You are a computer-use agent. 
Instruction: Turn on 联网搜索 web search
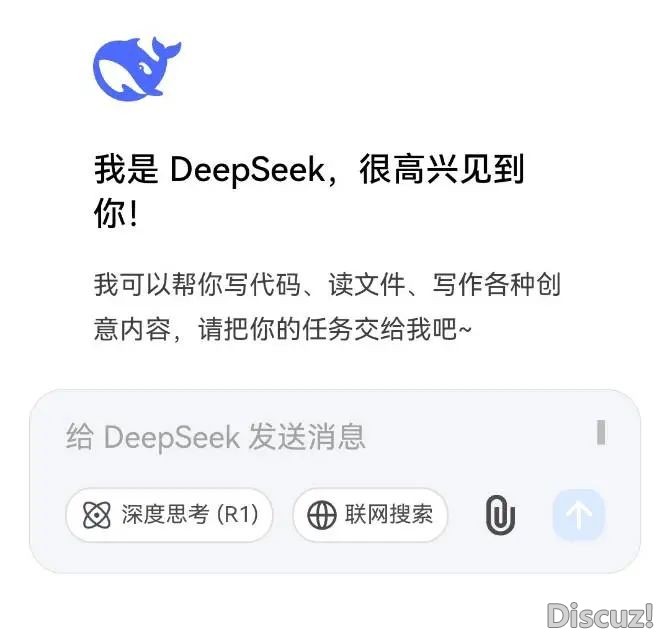pyautogui.click(x=370, y=515)
